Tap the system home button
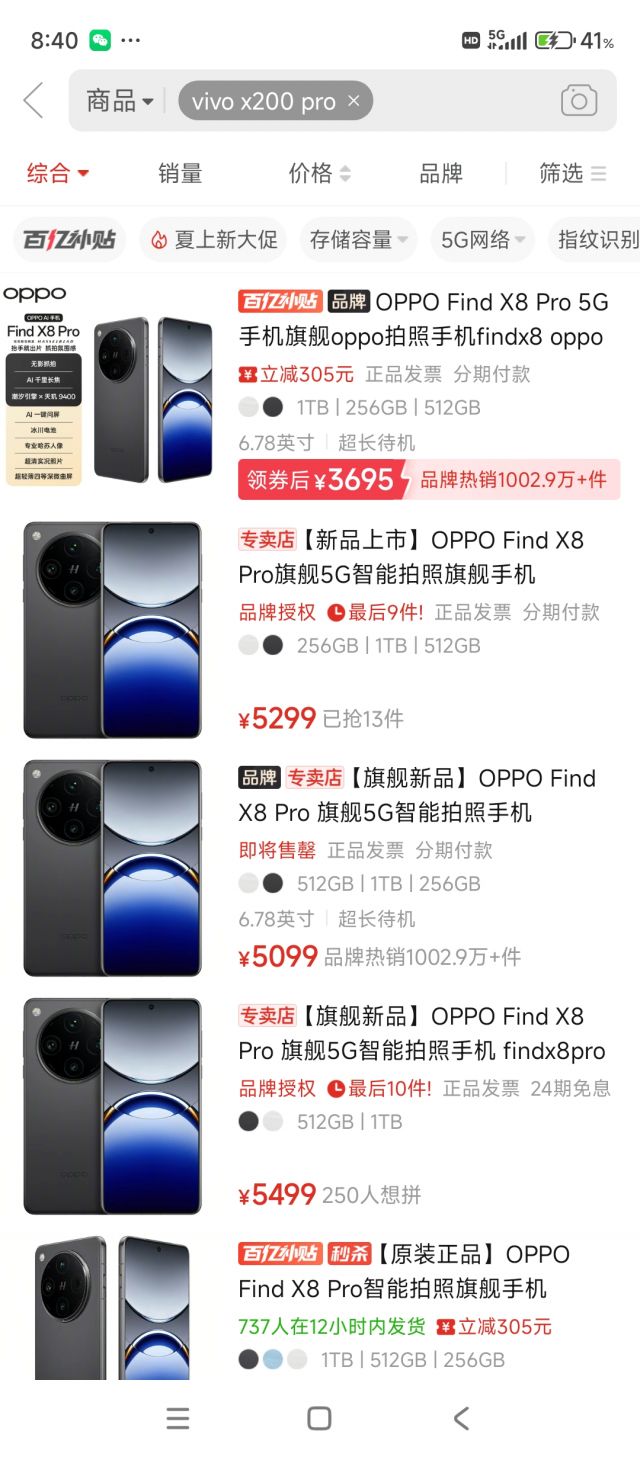Image resolution: width=640 pixels, height=1457 pixels. coord(319,1418)
